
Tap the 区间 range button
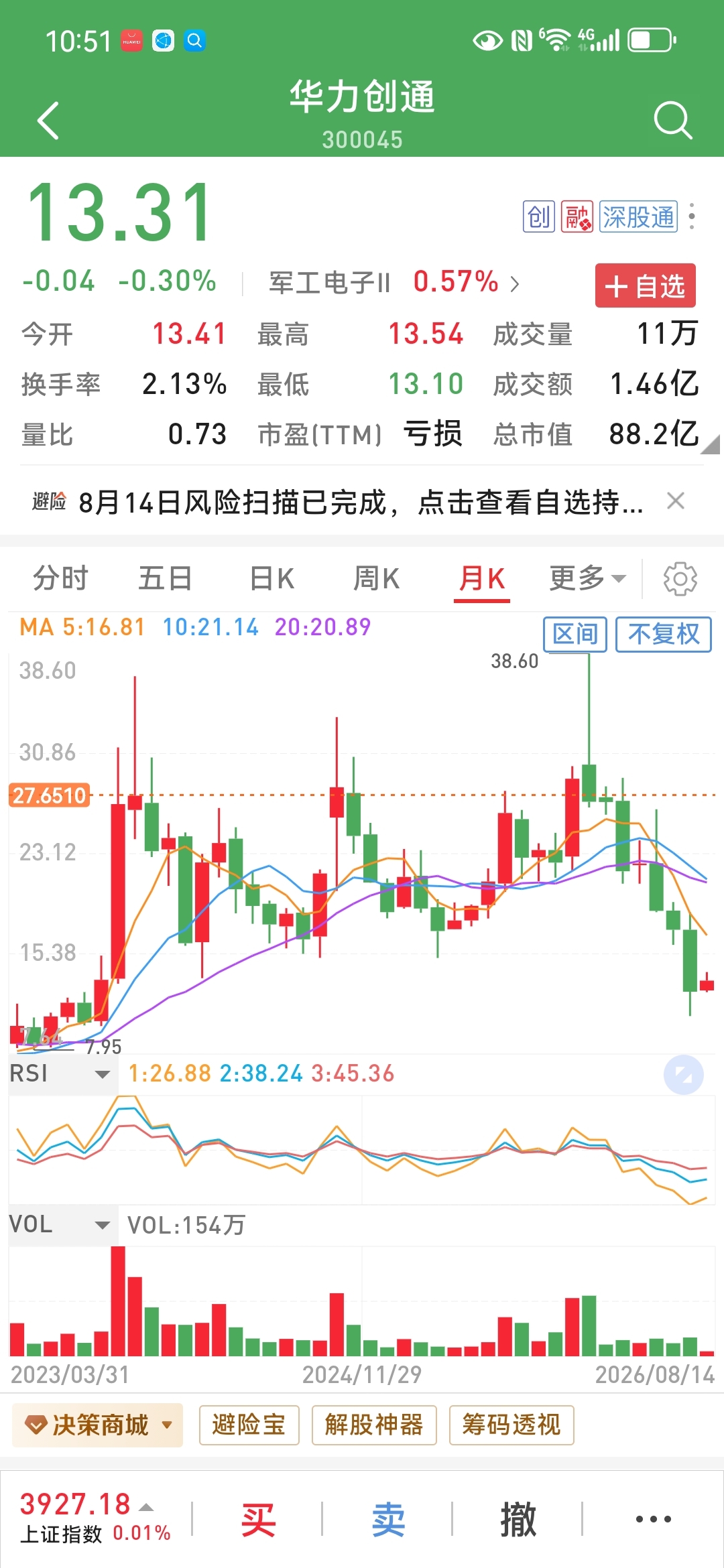[x=575, y=634]
